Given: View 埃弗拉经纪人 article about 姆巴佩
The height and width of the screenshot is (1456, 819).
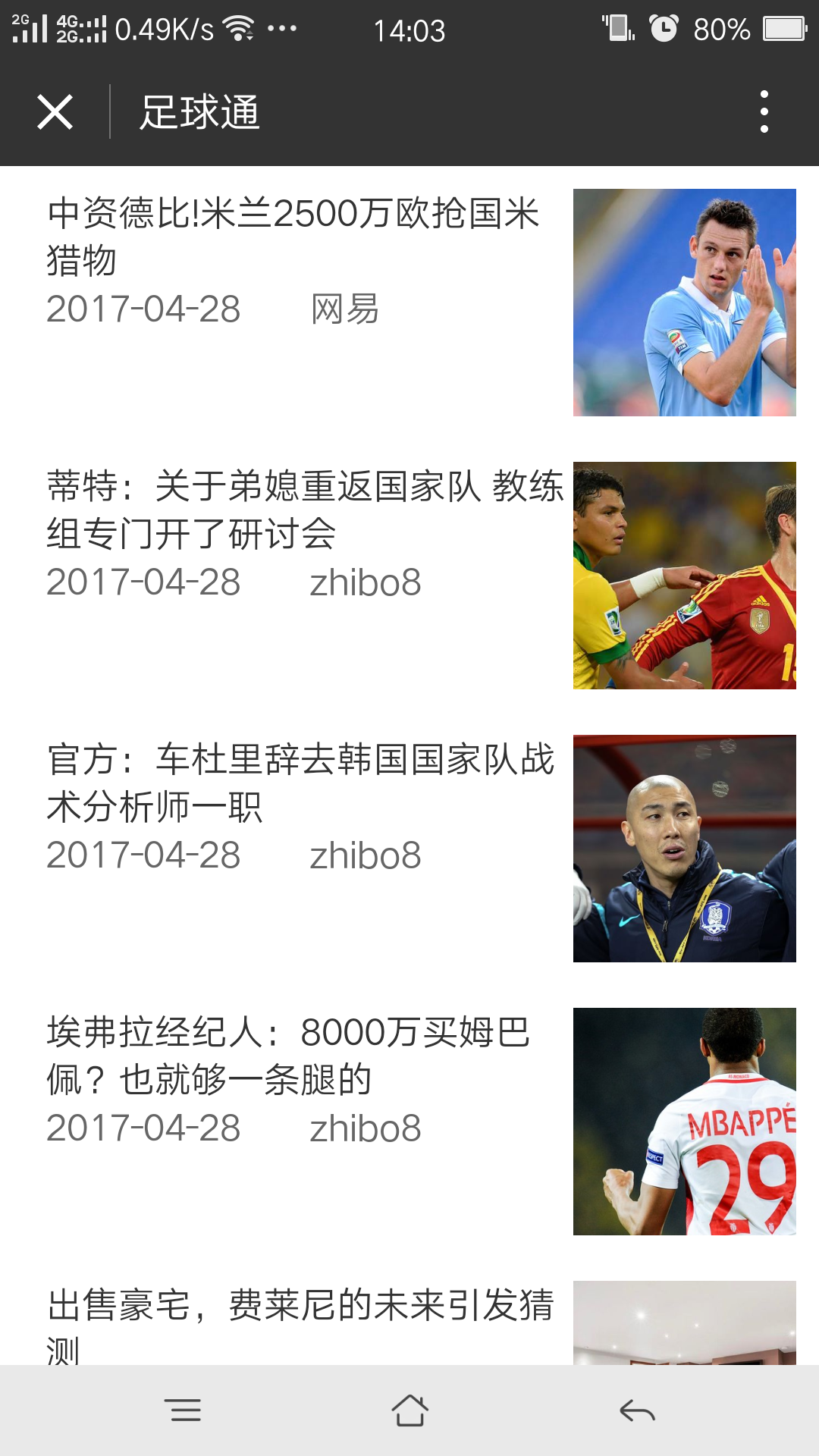Looking at the screenshot, I should [x=288, y=1055].
